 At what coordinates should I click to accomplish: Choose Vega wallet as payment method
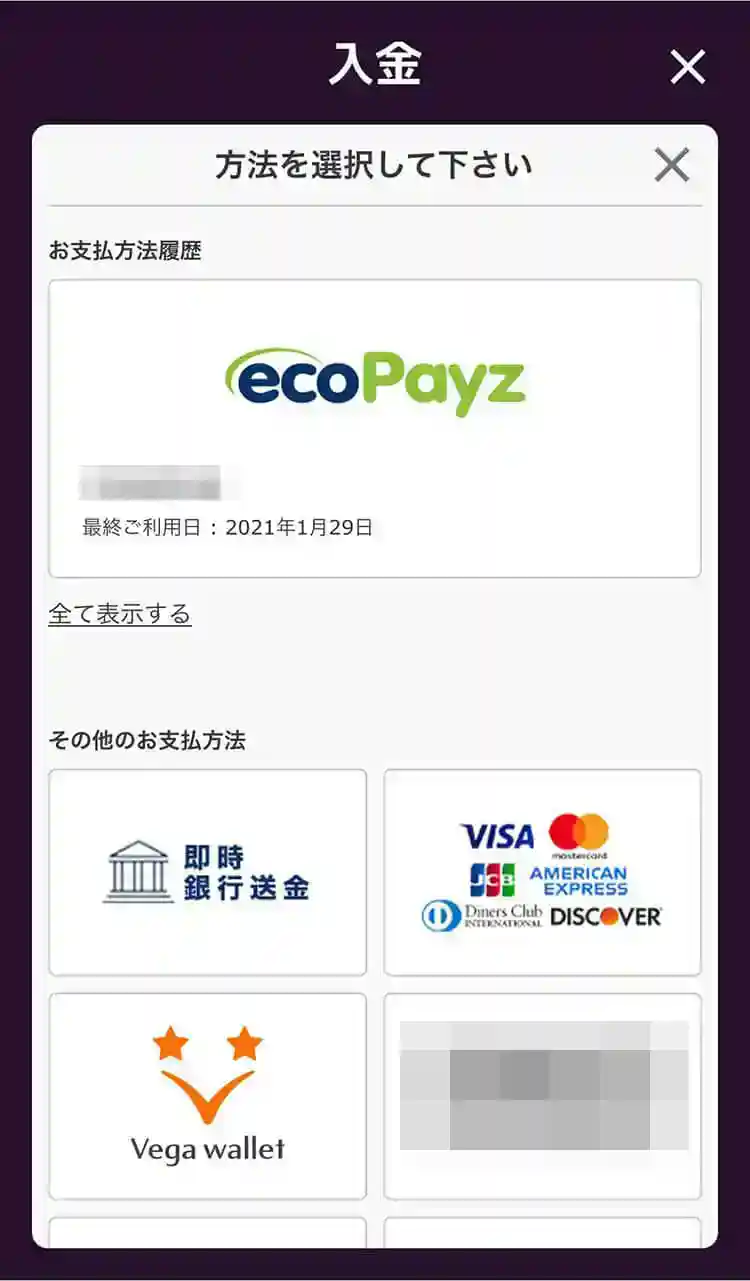point(208,1096)
